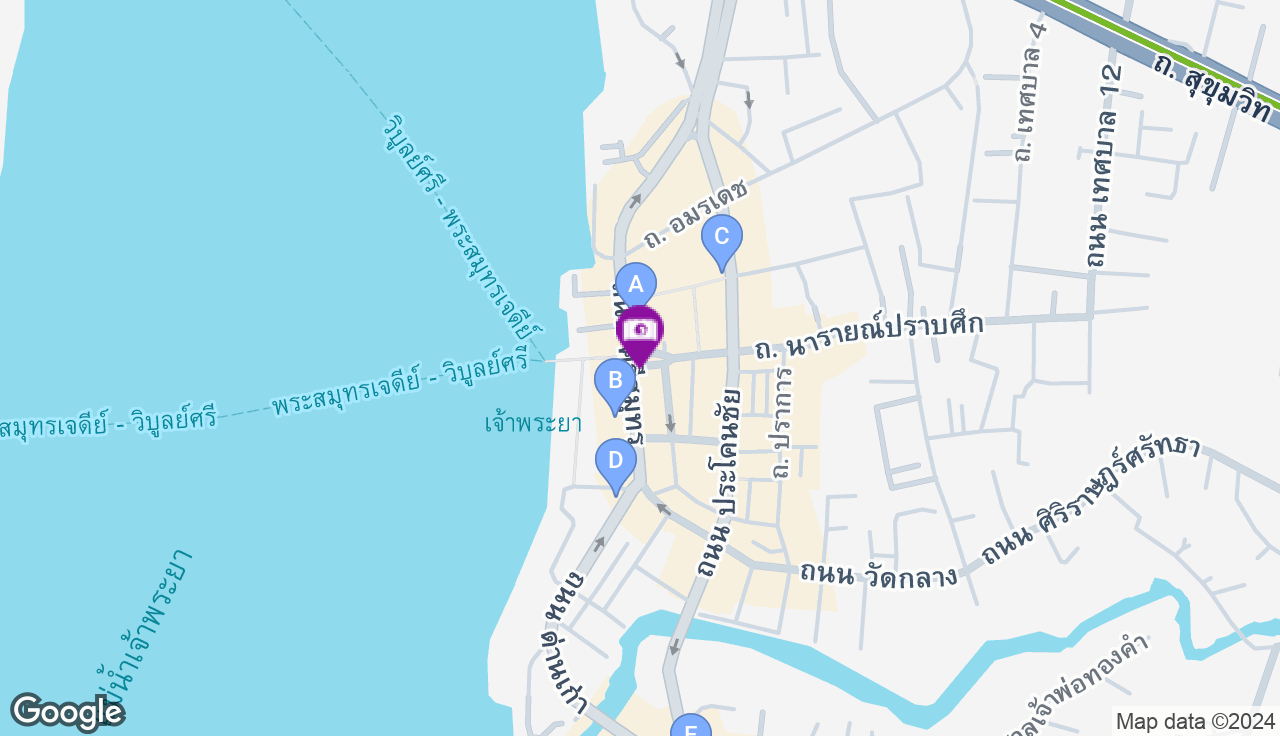Tap map marker D
Screen dimensions: 1280x736
pyautogui.click(x=615, y=461)
